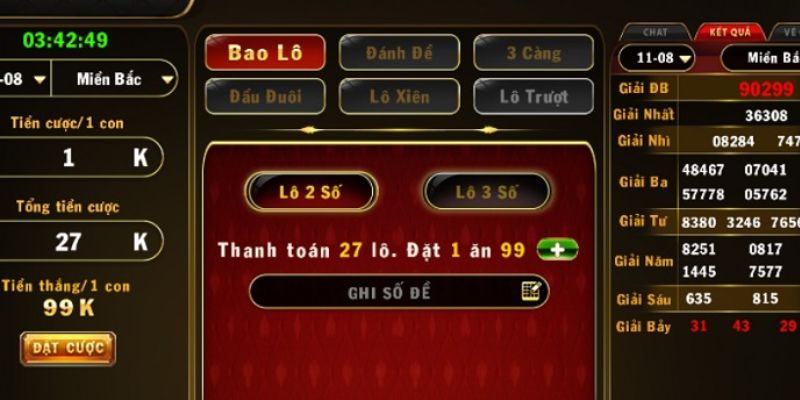The width and height of the screenshot is (800, 400).
Task: Switch to Lô Xiên
Action: [399, 97]
